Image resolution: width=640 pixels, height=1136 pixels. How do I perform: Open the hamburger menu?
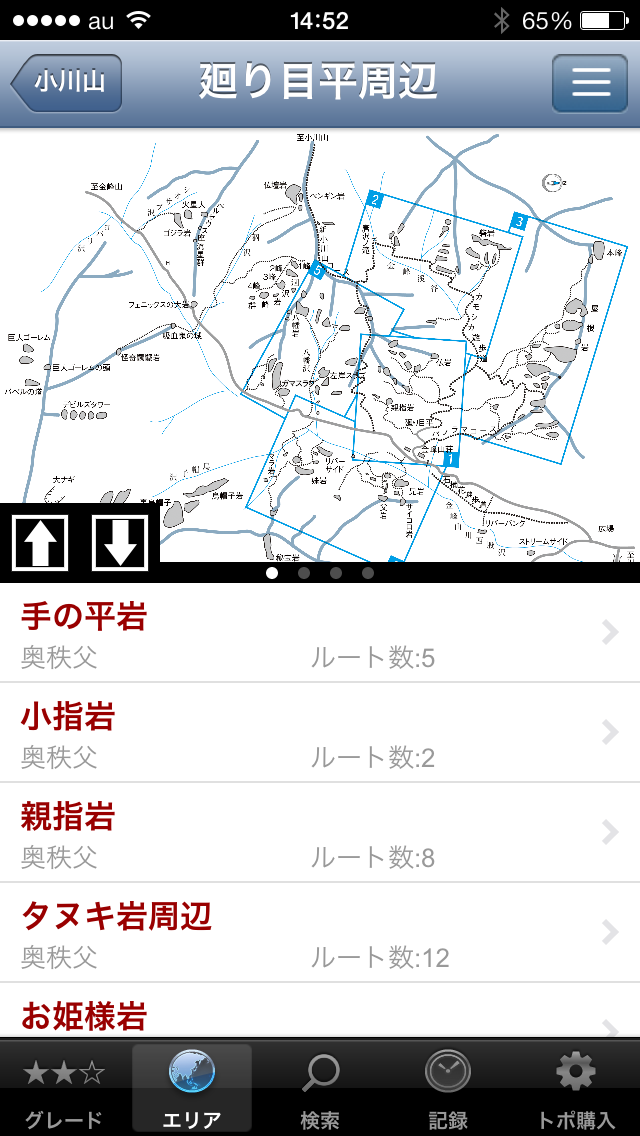click(590, 83)
